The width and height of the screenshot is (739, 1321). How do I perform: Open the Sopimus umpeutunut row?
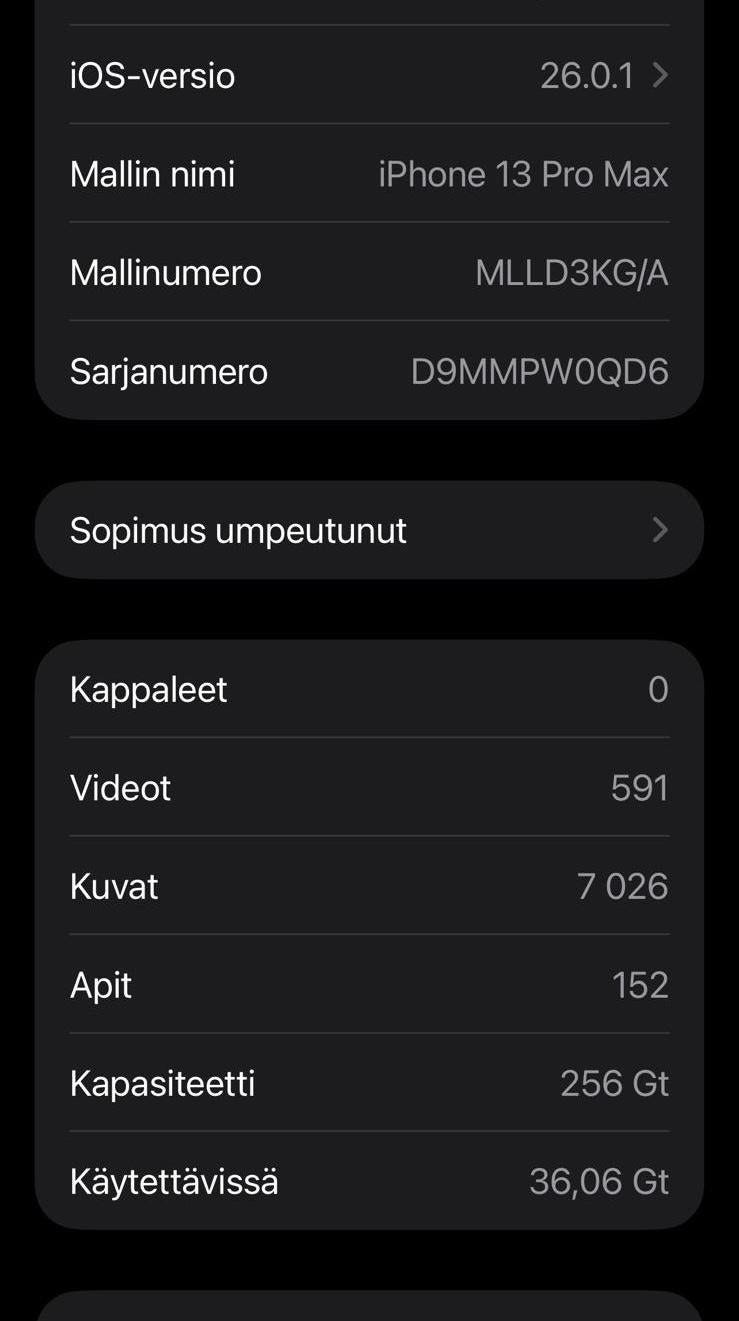coord(369,530)
